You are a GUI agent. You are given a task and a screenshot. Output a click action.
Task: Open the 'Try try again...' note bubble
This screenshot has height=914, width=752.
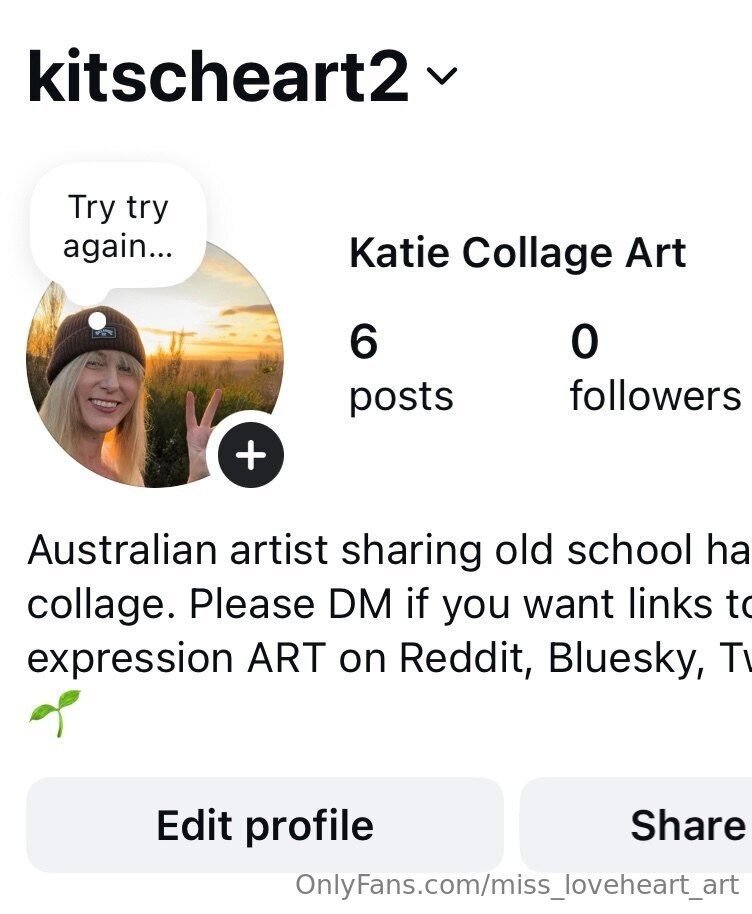(x=118, y=225)
